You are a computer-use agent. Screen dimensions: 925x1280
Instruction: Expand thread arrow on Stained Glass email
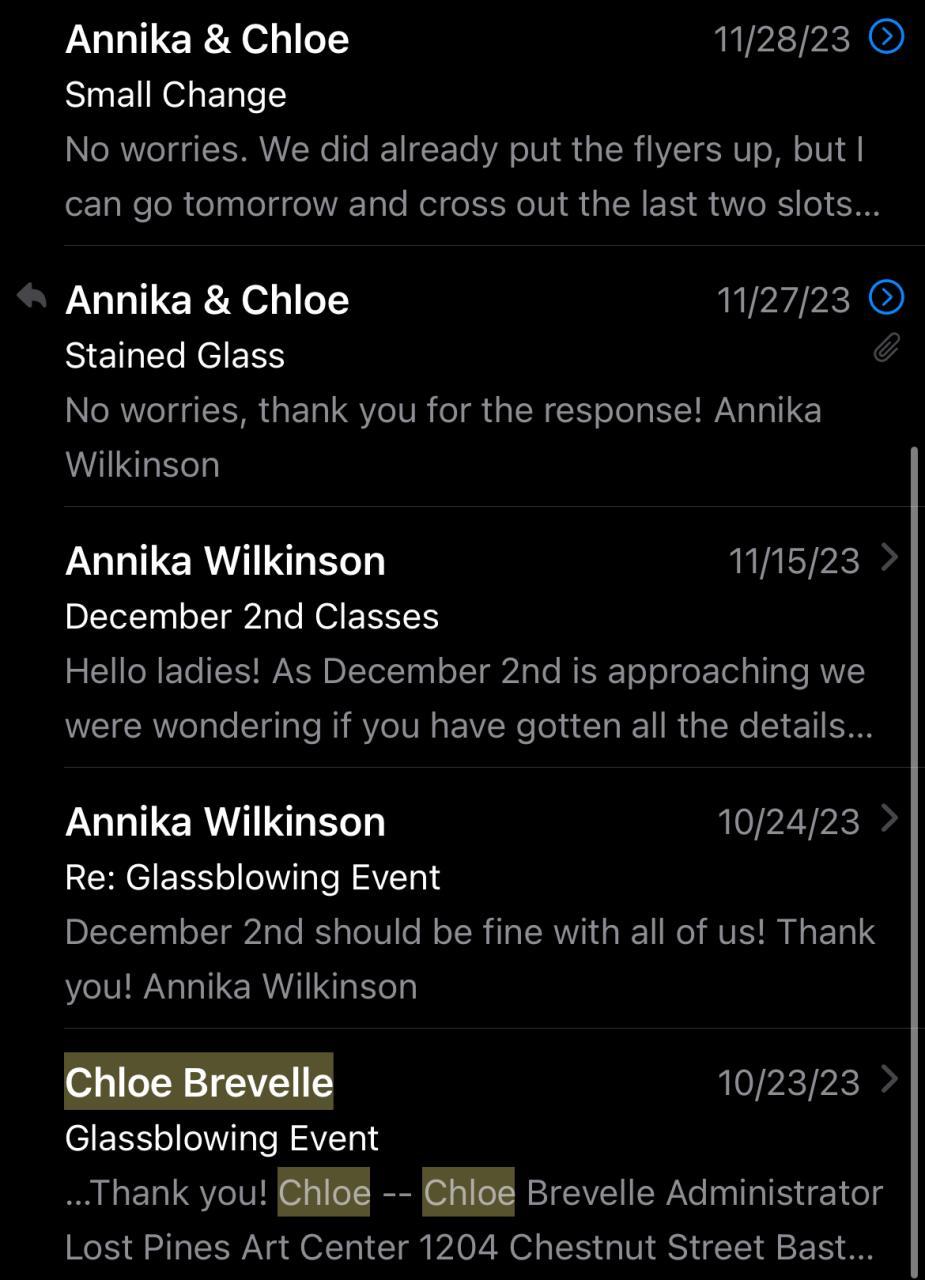click(x=886, y=297)
